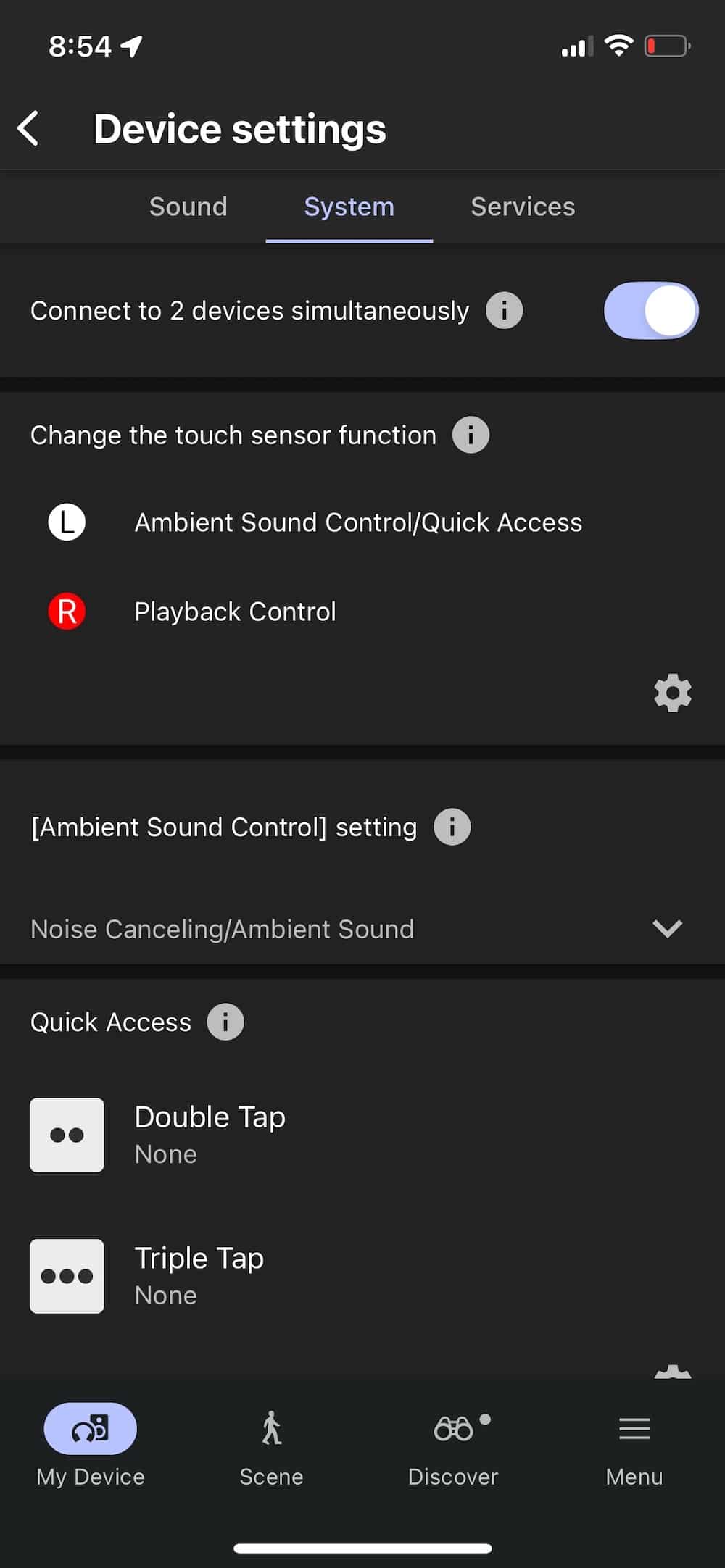Image resolution: width=725 pixels, height=1568 pixels.
Task: Switch to the Discover tab
Action: coord(453,1446)
